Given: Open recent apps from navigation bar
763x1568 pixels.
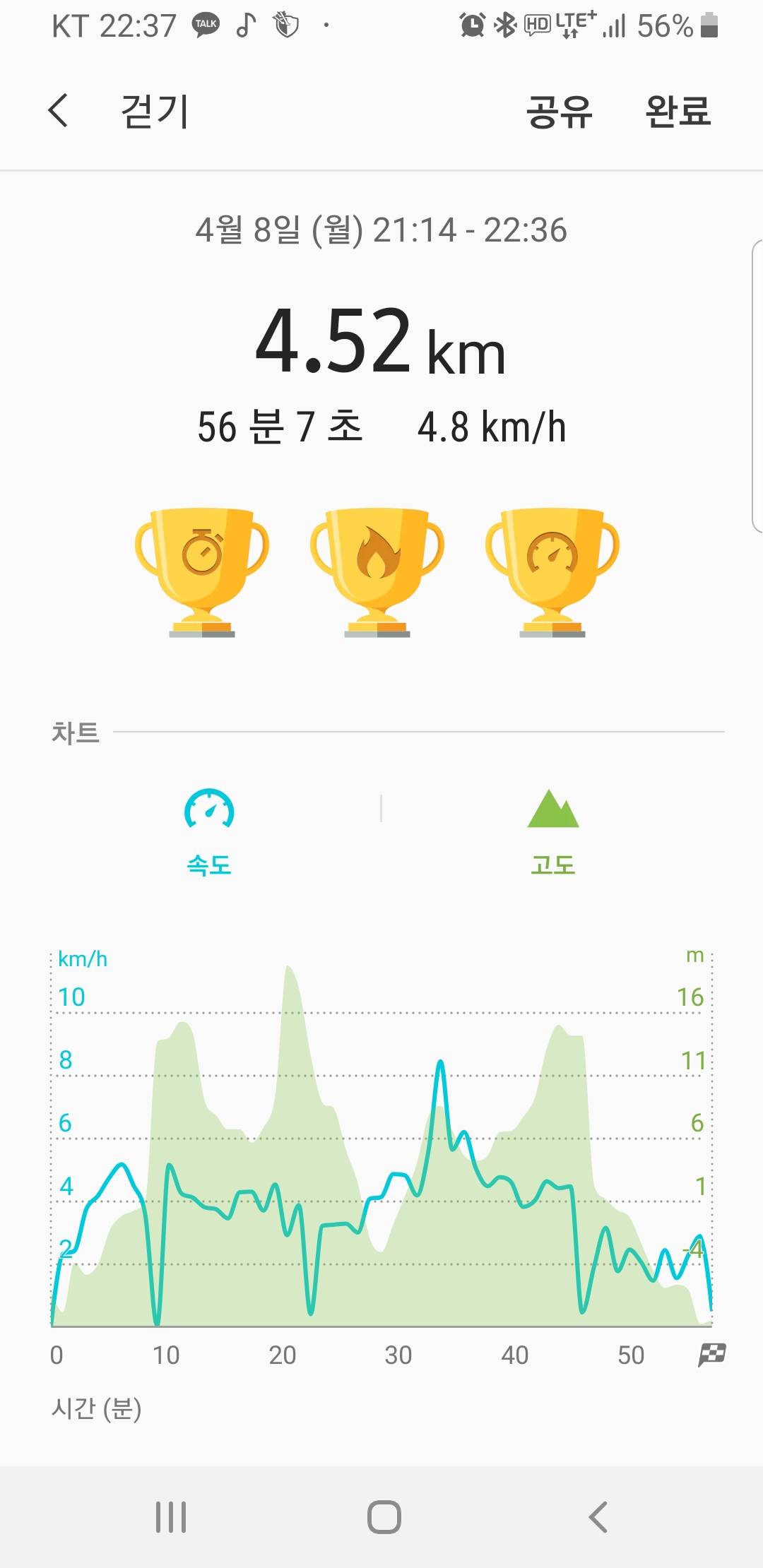Looking at the screenshot, I should click(x=171, y=1516).
